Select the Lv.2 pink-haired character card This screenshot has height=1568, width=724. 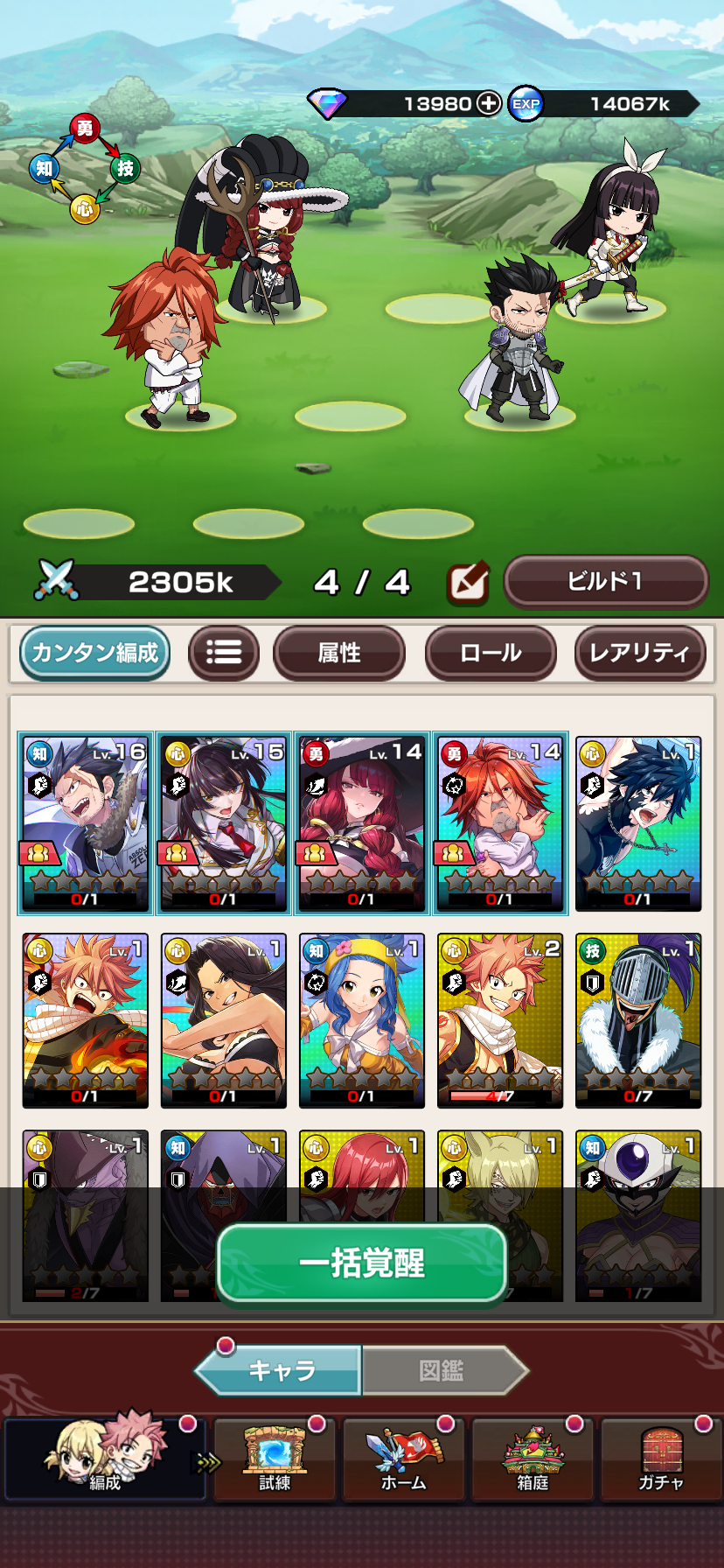(x=499, y=1020)
